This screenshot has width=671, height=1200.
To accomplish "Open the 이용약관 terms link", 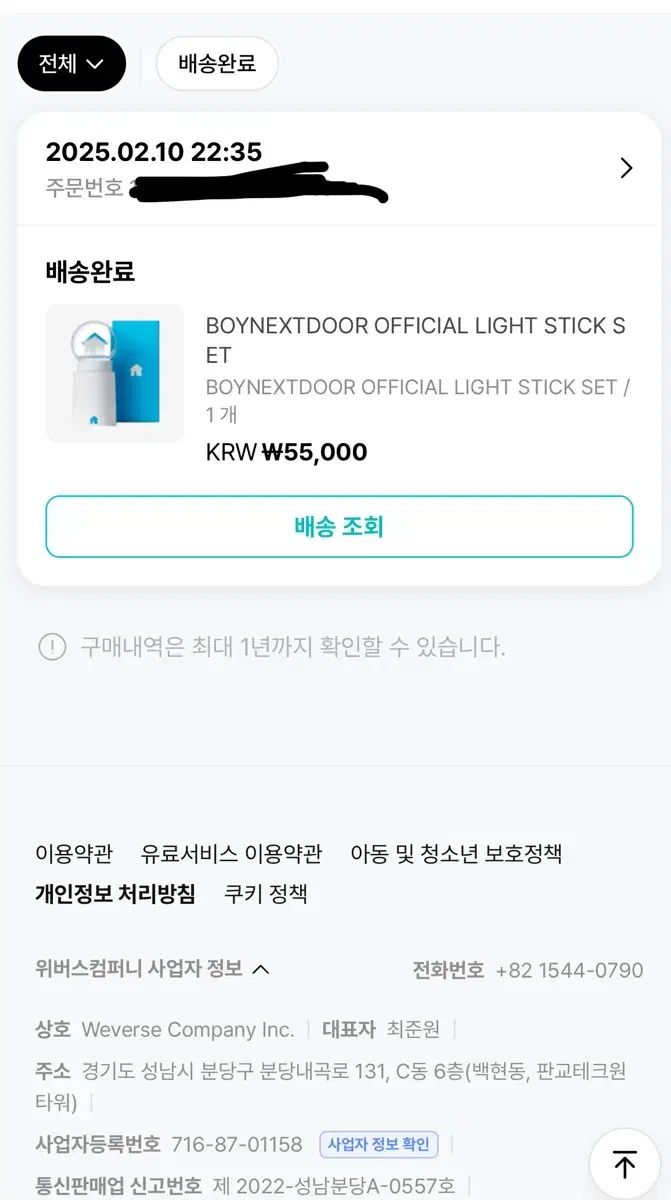I will [x=74, y=854].
